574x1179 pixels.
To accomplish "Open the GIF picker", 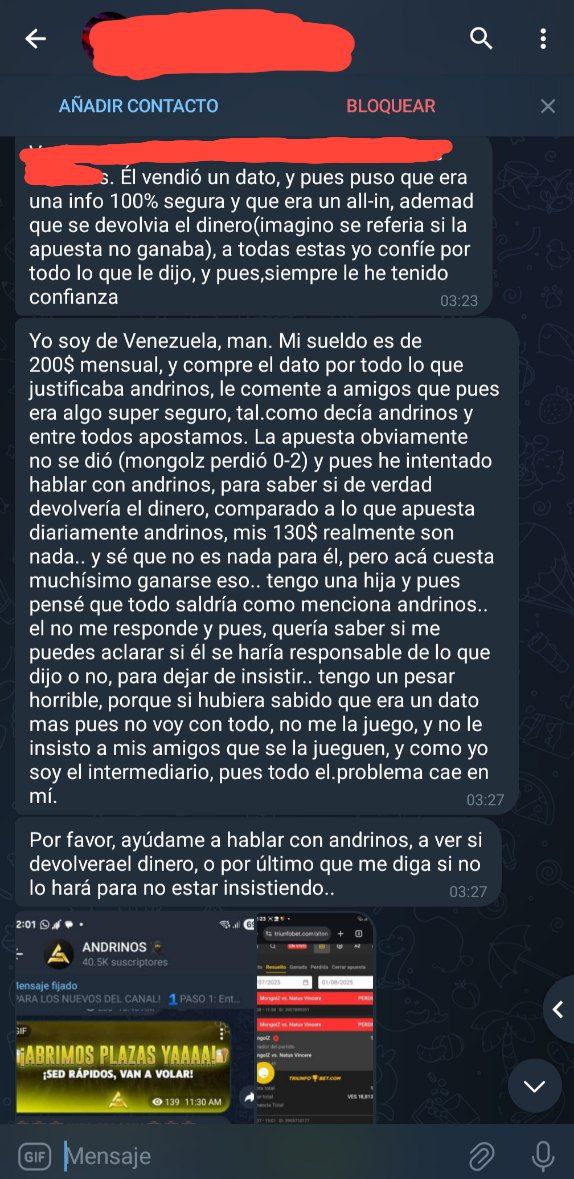I will coord(33,1156).
